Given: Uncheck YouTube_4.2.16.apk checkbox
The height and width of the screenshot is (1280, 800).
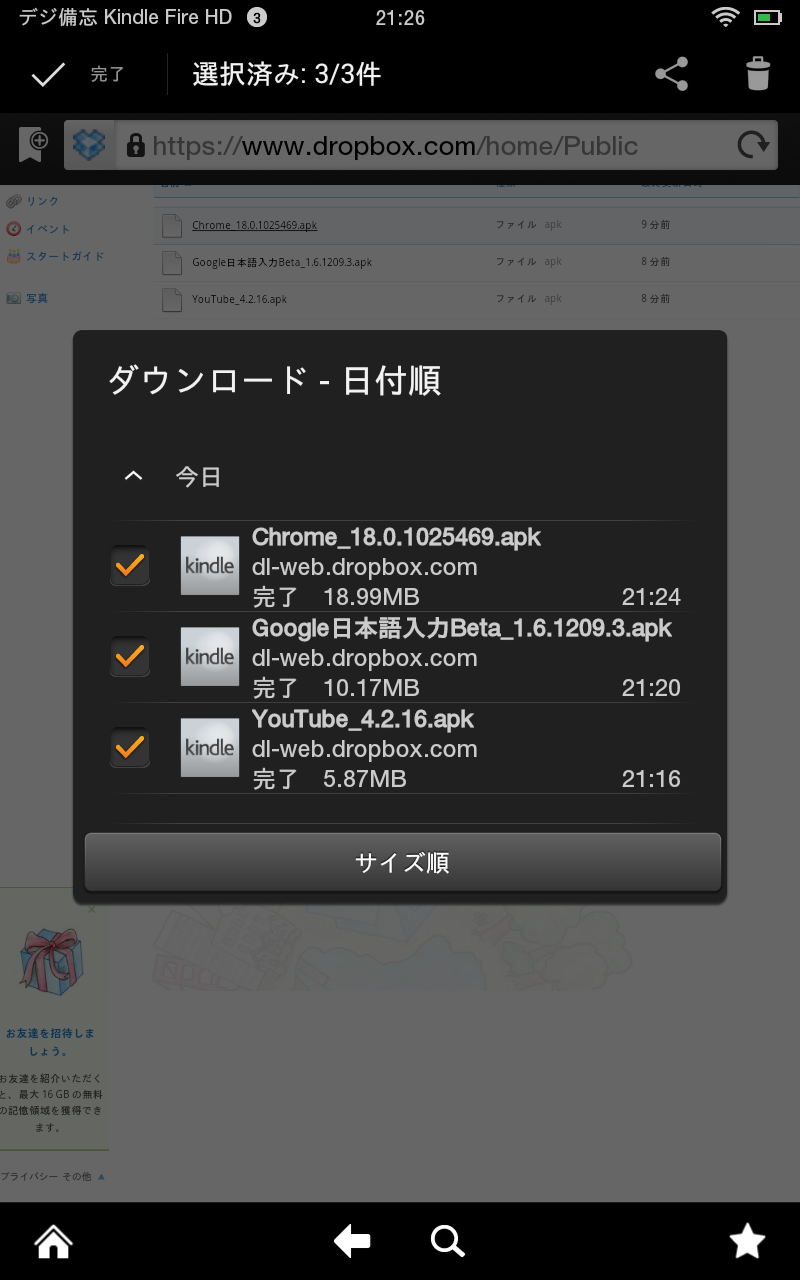Looking at the screenshot, I should (130, 748).
